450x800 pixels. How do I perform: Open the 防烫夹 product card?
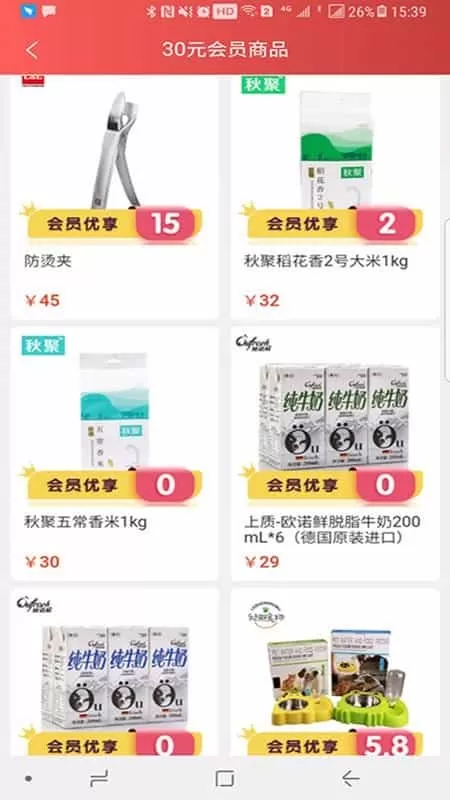click(115, 196)
